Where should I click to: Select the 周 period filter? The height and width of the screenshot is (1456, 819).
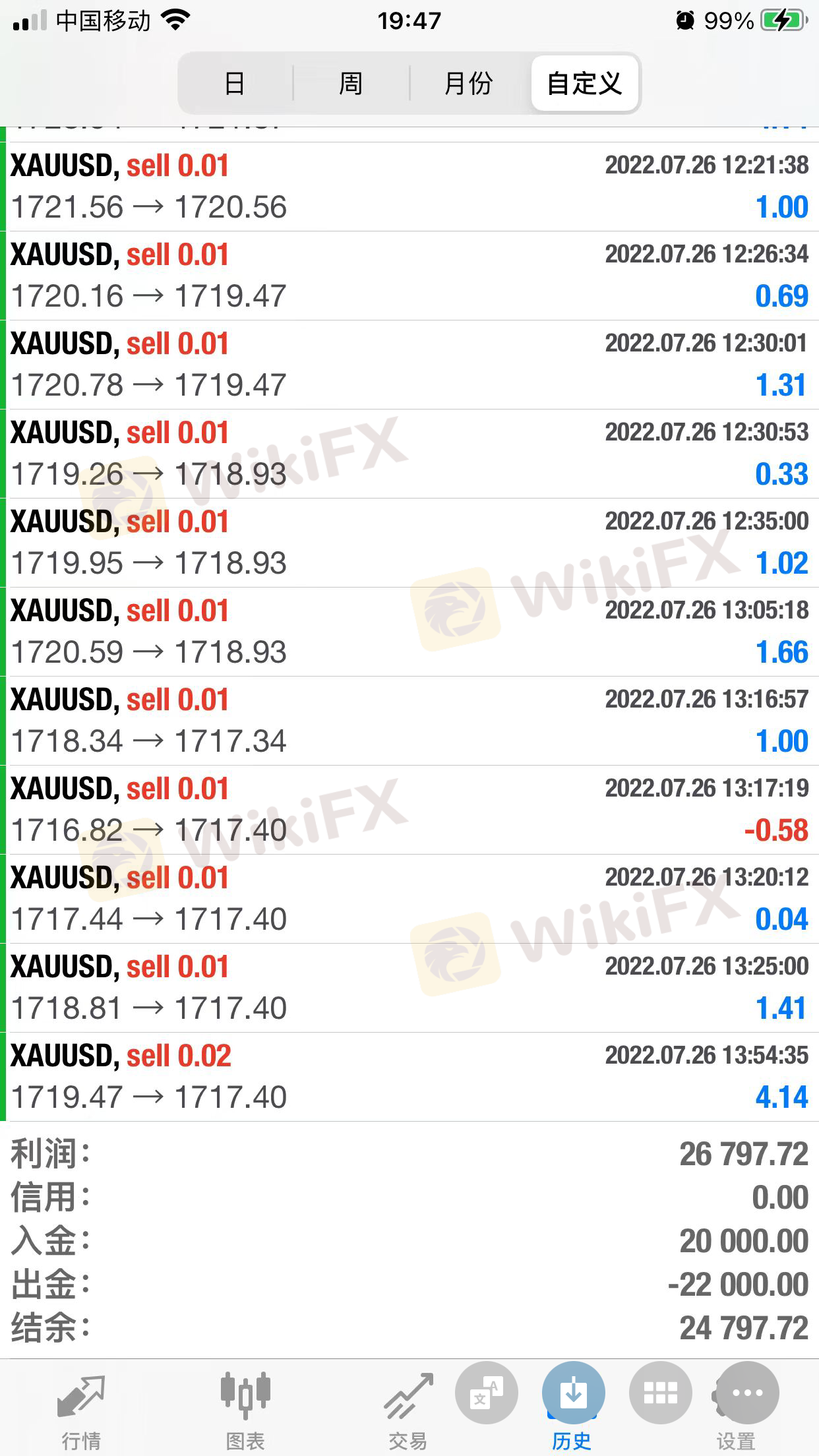pyautogui.click(x=351, y=84)
